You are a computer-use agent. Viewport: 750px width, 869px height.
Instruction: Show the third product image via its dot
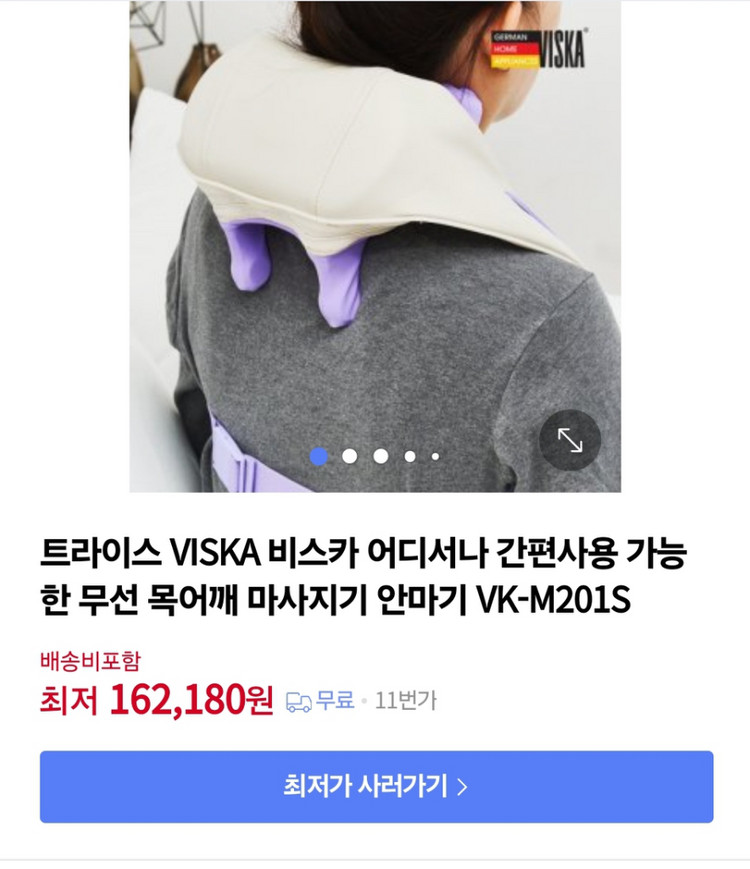pyautogui.click(x=380, y=457)
